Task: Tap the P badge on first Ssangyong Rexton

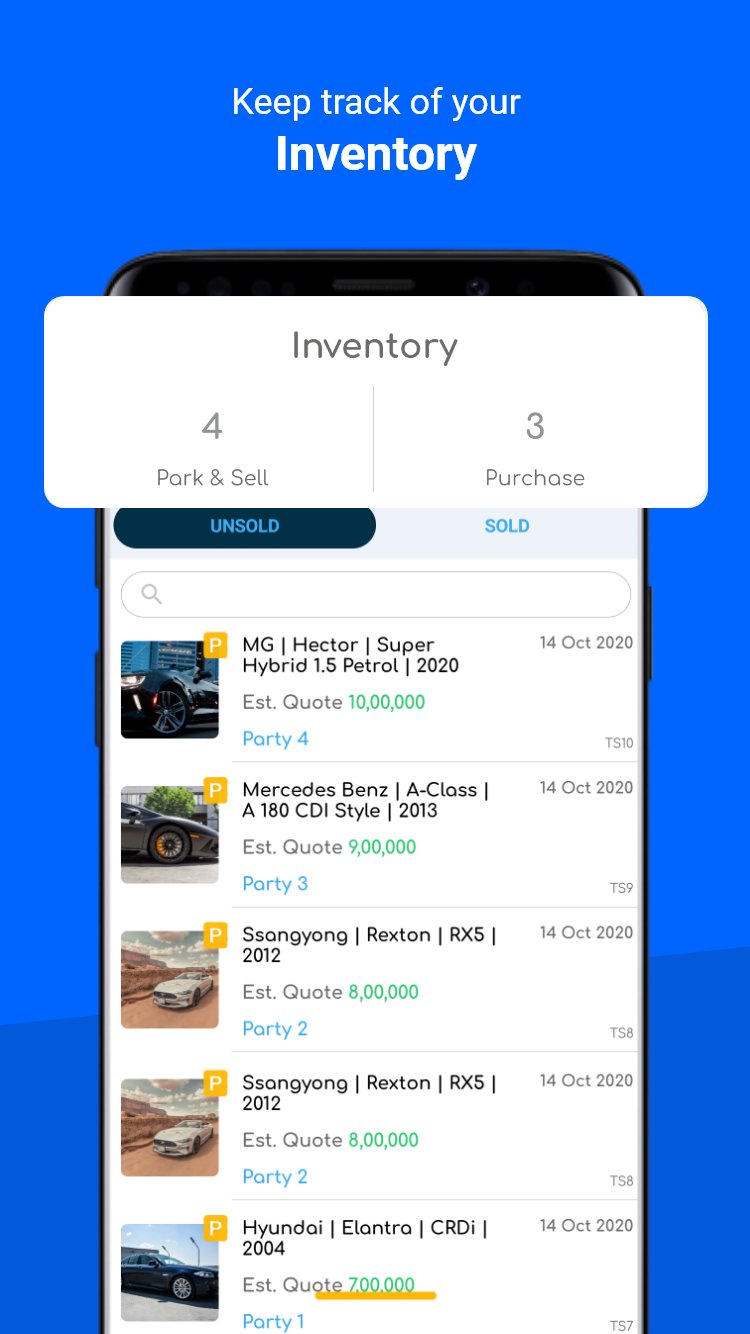Action: pyautogui.click(x=216, y=935)
